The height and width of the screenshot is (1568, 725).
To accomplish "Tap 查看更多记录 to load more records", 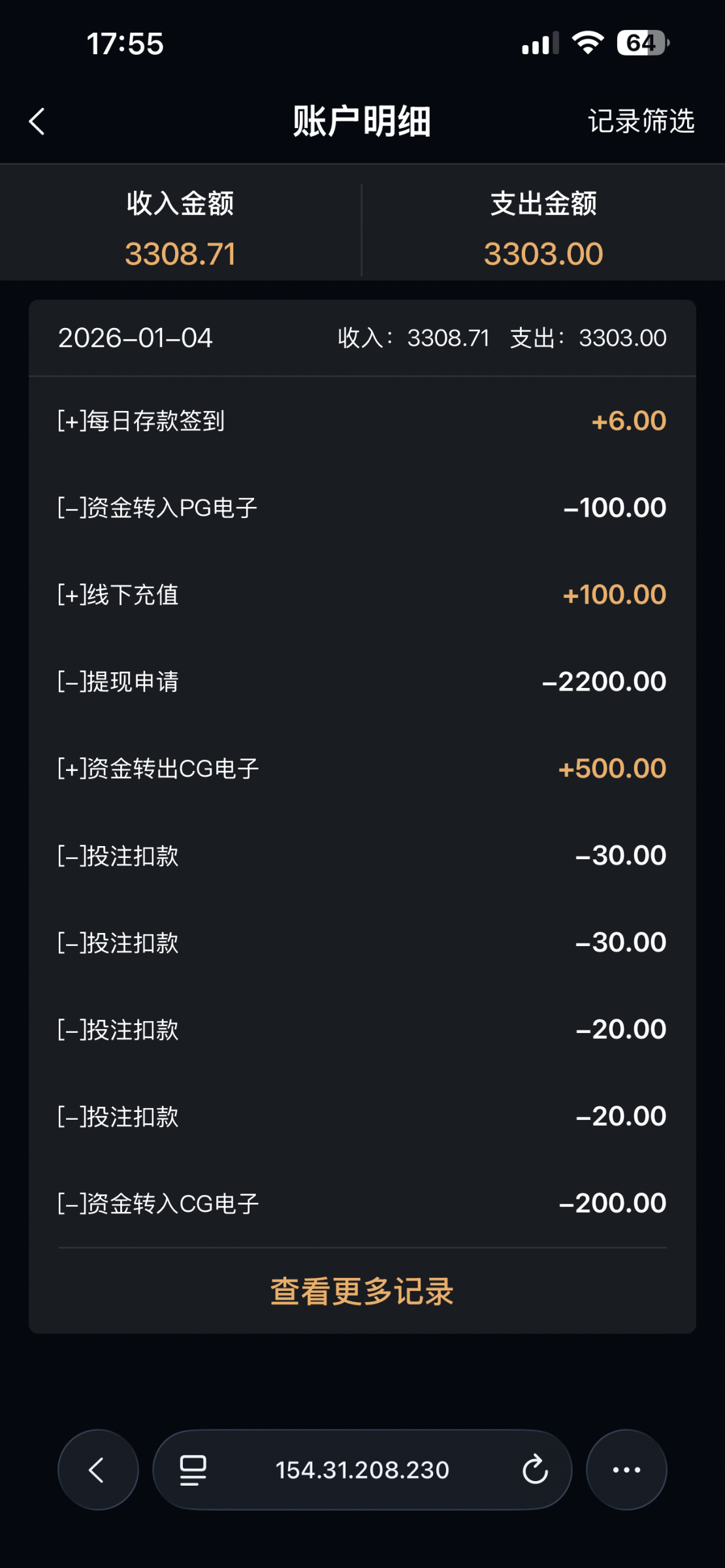I will (x=362, y=1291).
